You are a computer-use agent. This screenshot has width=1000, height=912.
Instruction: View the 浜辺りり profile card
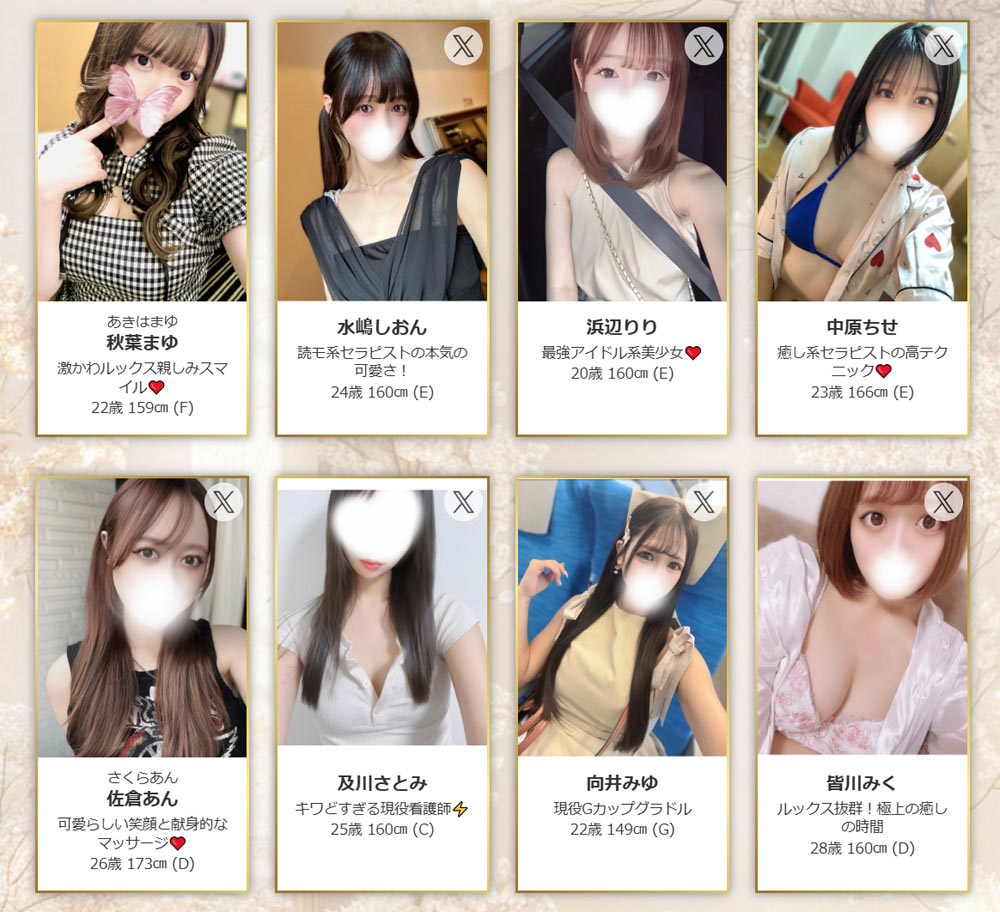pyautogui.click(x=622, y=230)
